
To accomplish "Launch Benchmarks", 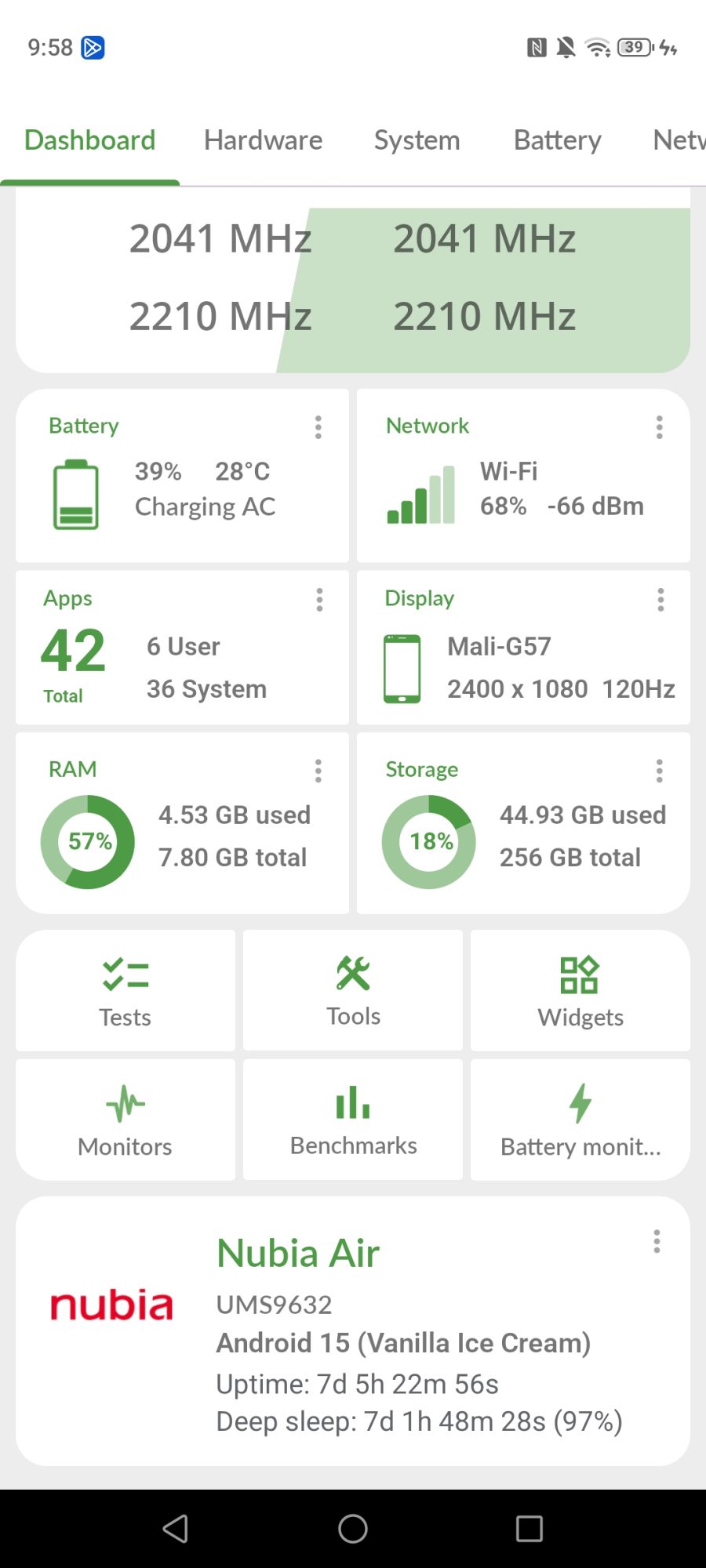I will pyautogui.click(x=353, y=1120).
